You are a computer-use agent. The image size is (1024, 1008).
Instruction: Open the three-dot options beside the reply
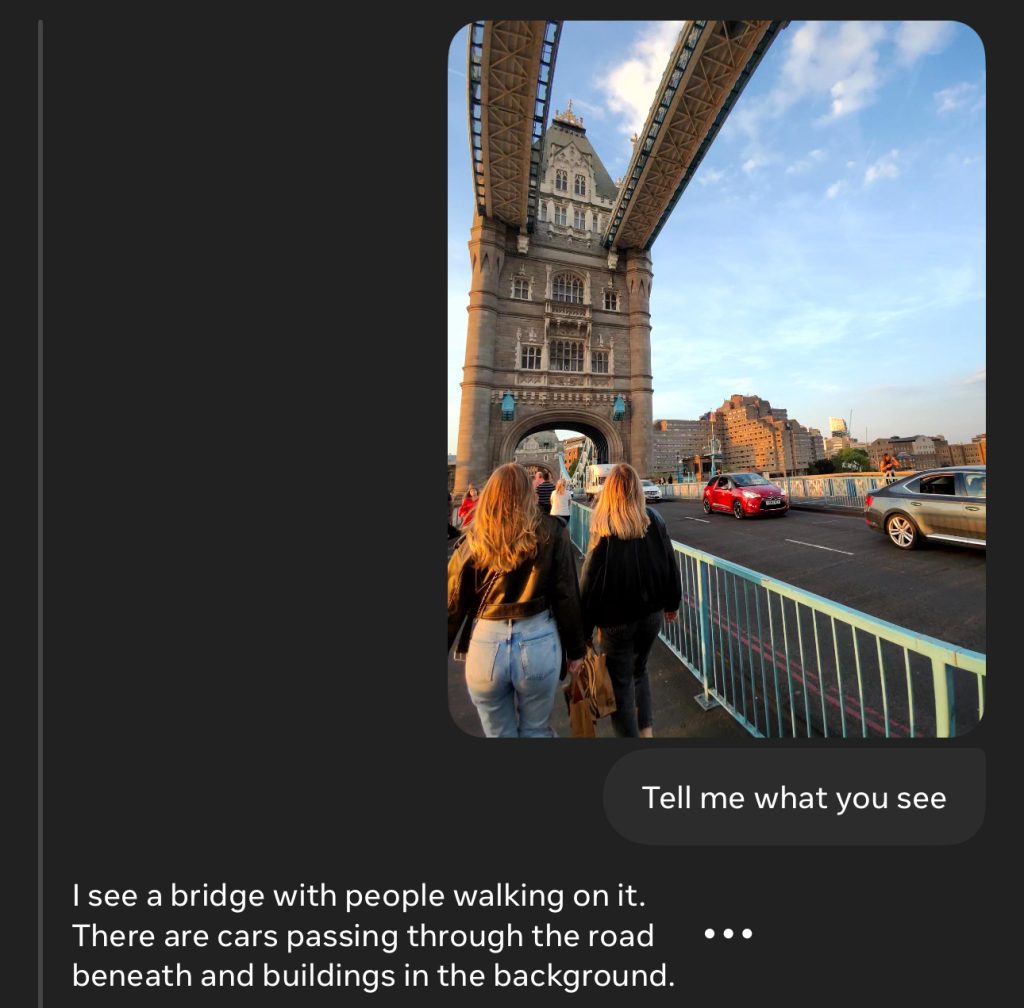point(727,934)
